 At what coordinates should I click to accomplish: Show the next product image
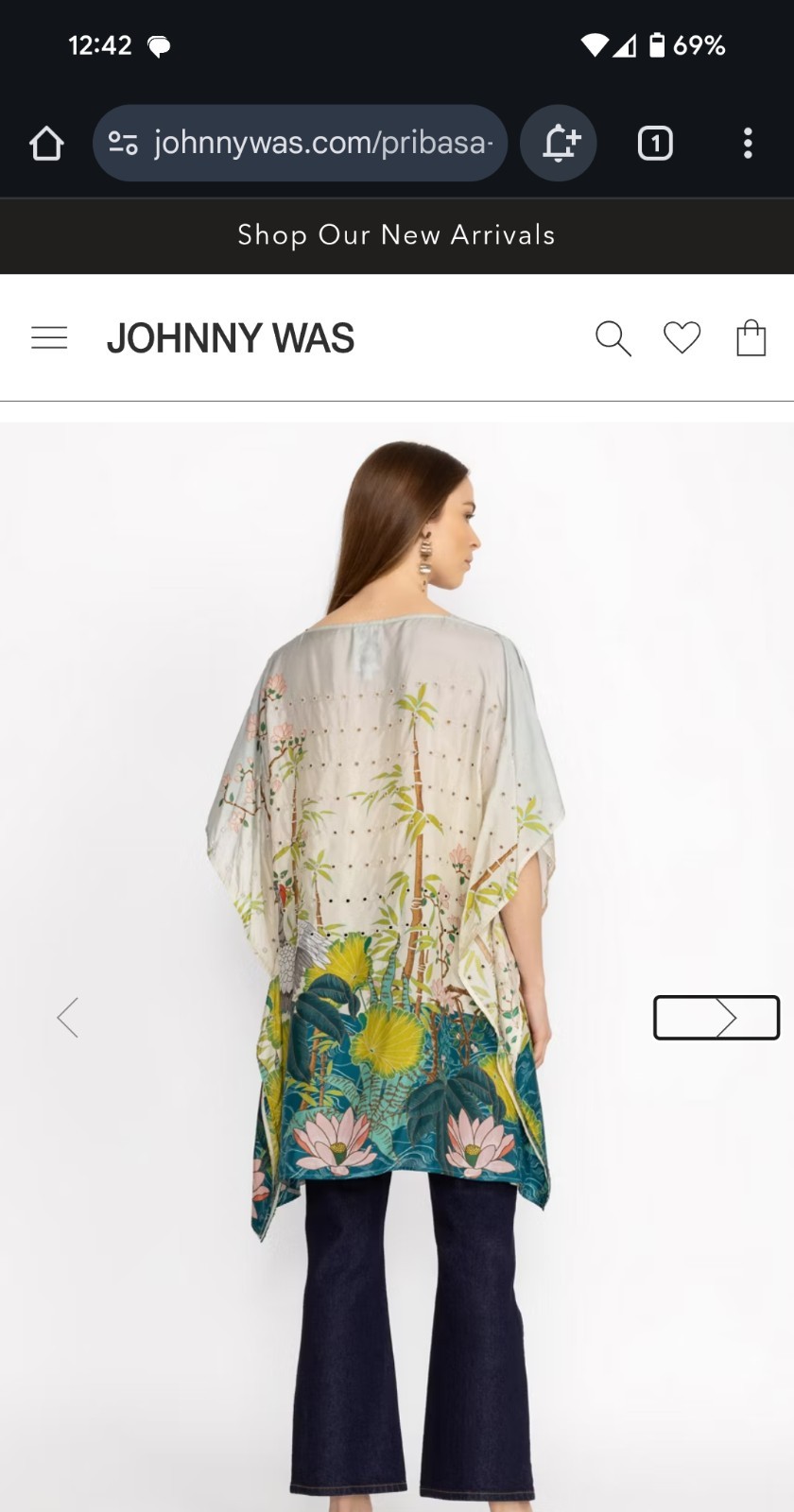point(717,1018)
